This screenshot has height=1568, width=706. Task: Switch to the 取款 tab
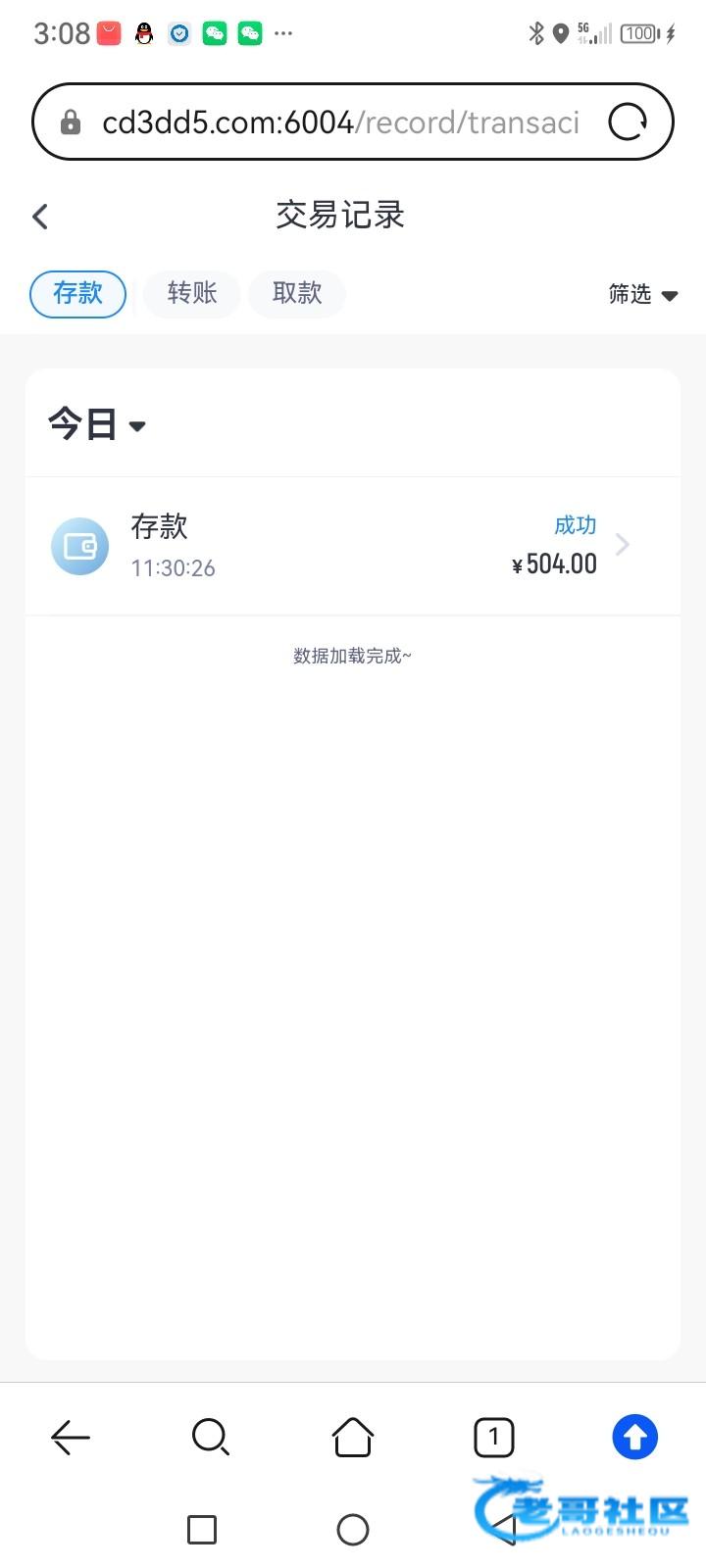[x=297, y=293]
